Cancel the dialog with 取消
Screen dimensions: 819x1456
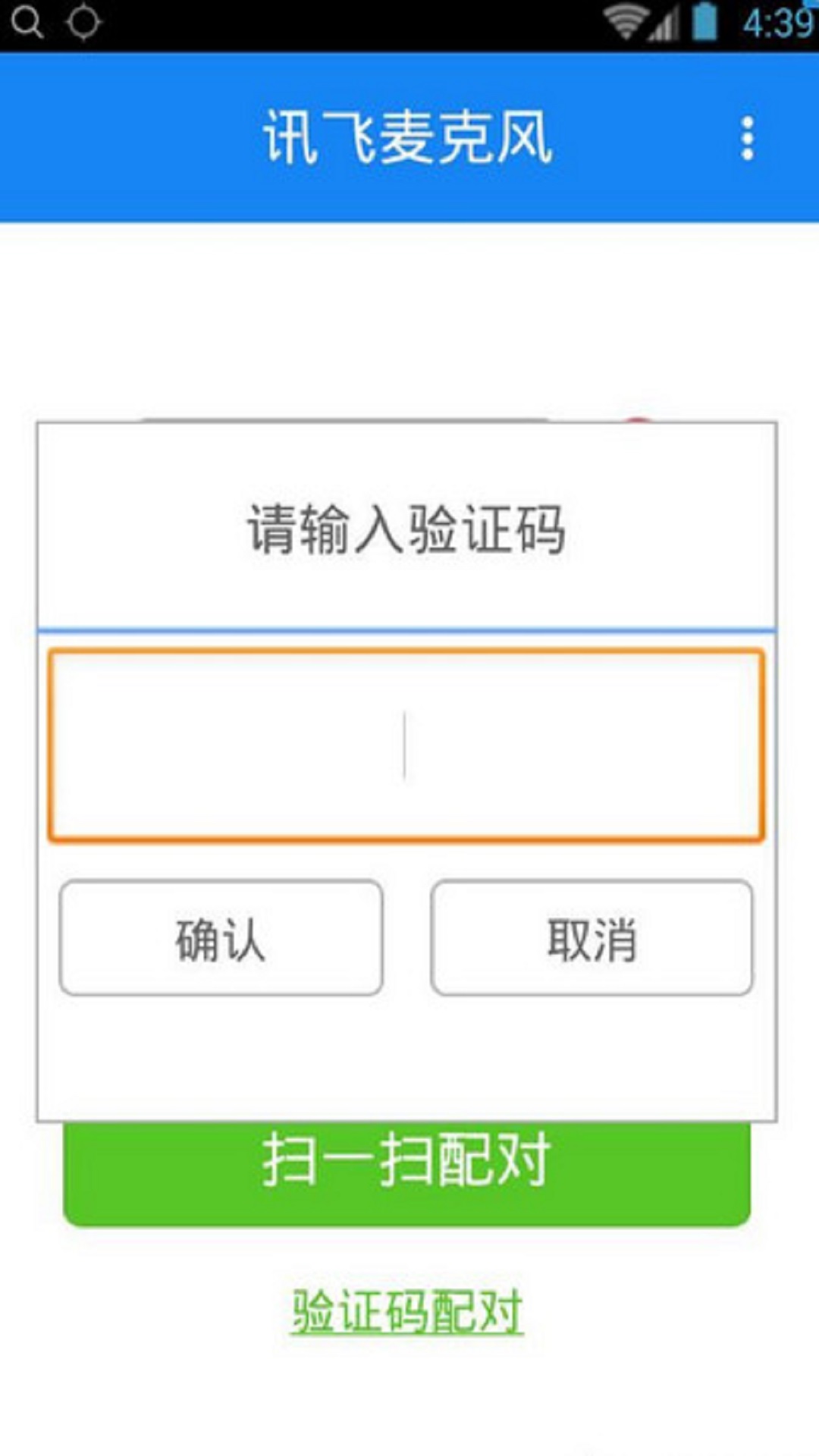coord(591,938)
